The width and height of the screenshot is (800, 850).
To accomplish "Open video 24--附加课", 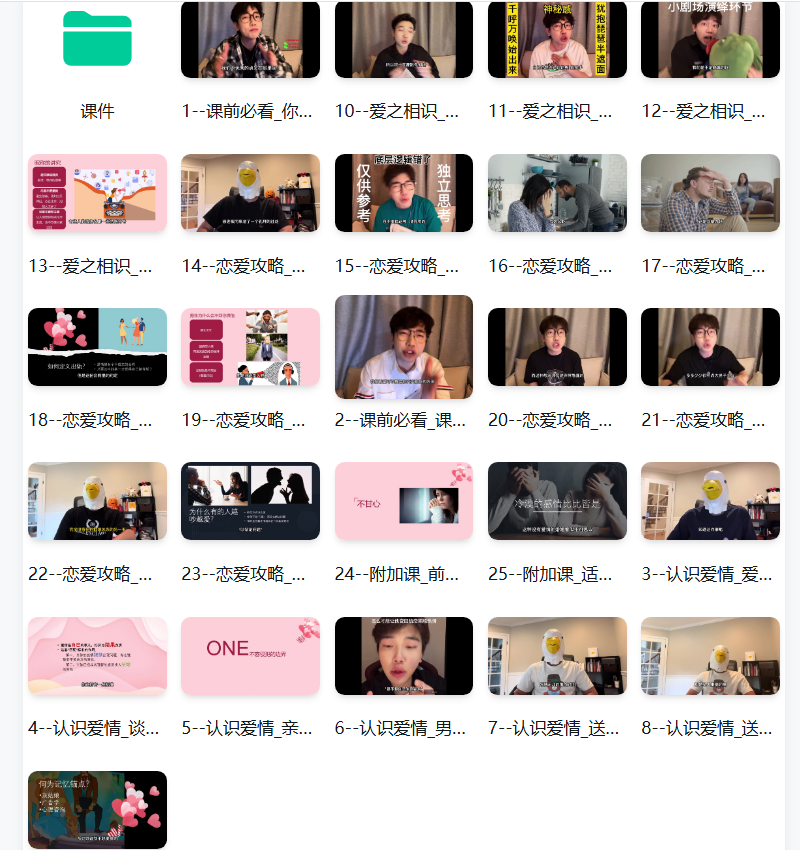I will [x=403, y=501].
